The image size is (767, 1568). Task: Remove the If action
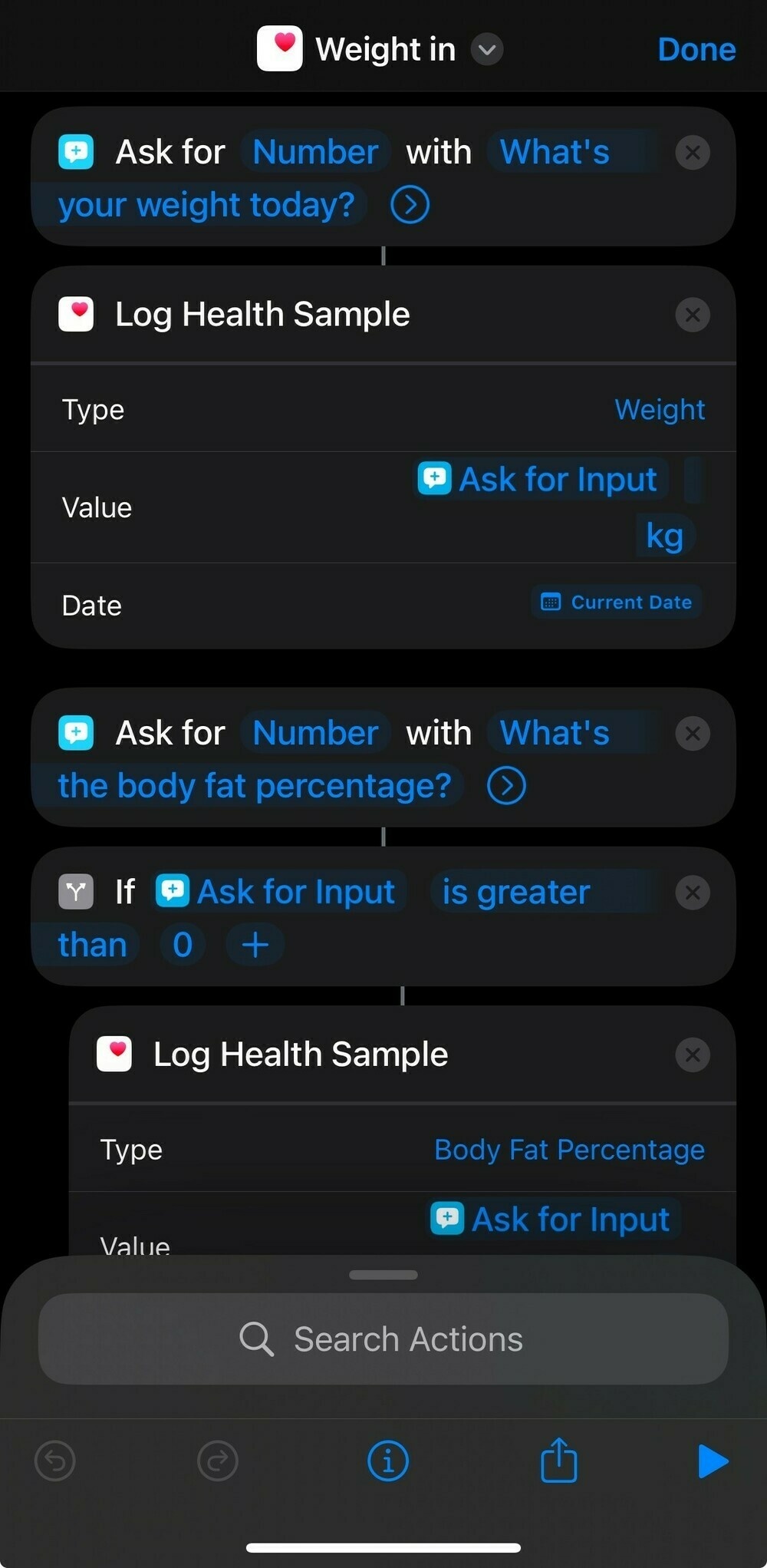(x=692, y=893)
